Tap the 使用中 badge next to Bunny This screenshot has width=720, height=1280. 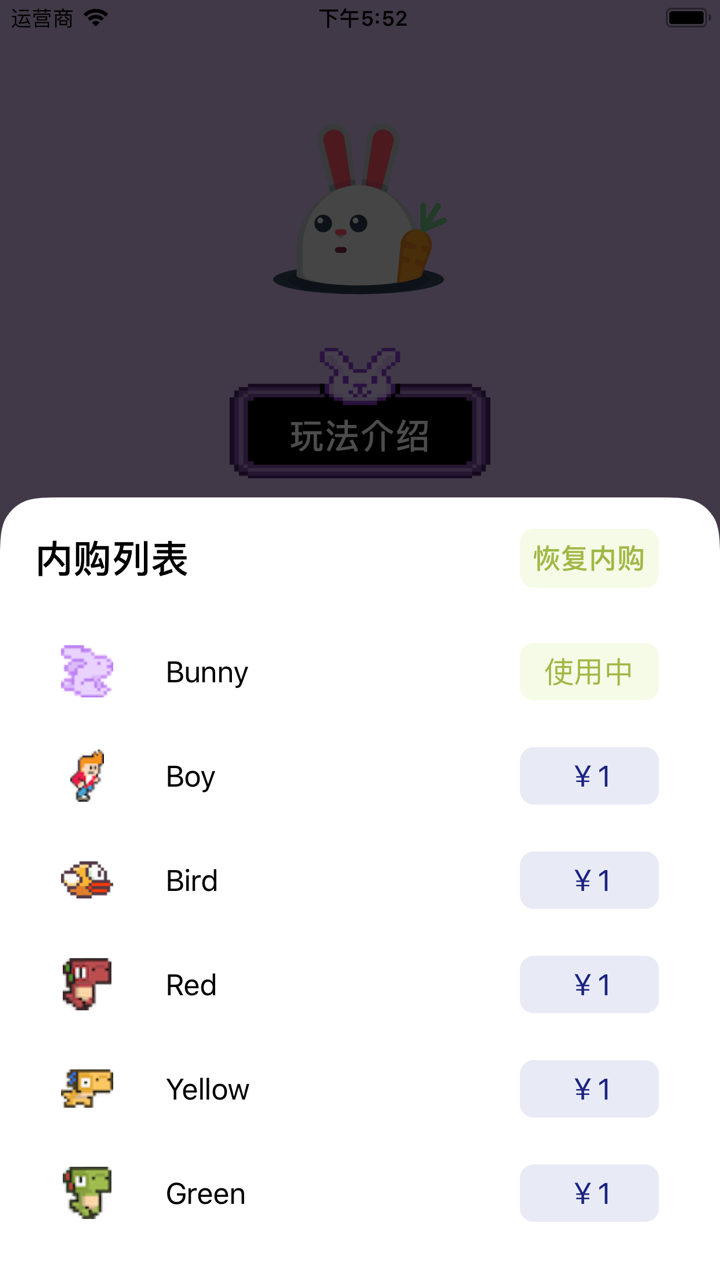[x=589, y=671]
